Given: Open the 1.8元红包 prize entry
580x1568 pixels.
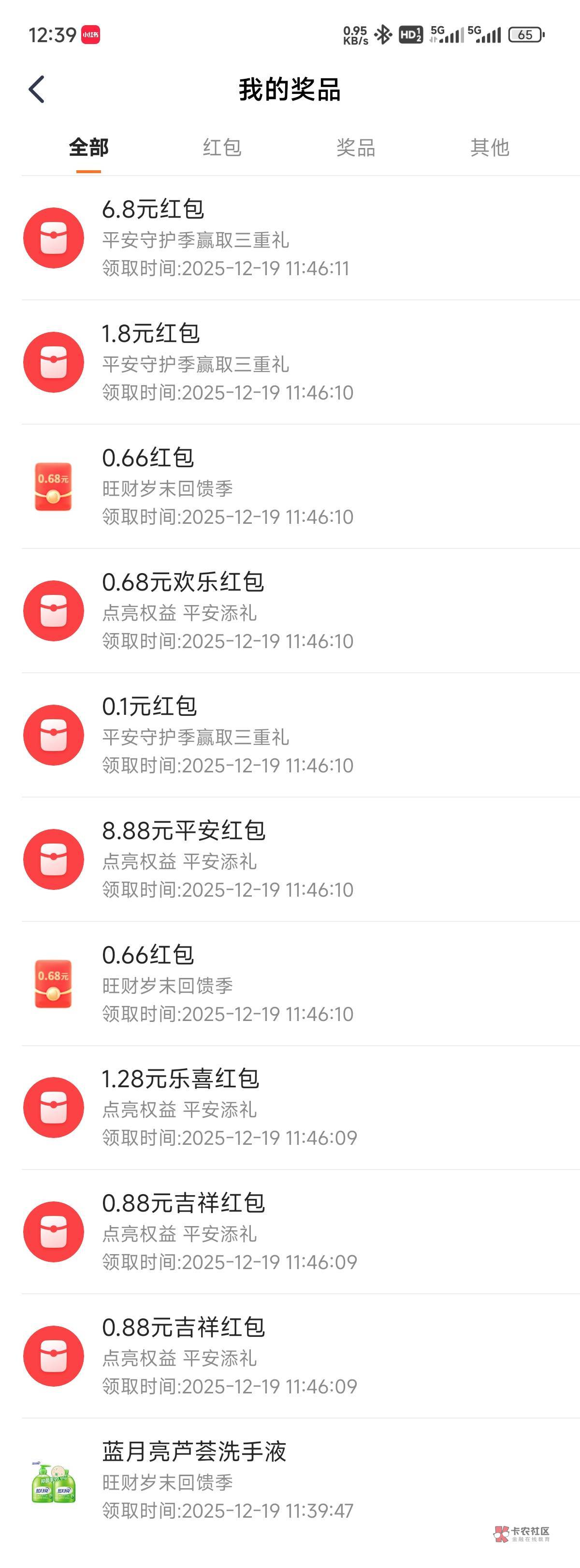Looking at the screenshot, I should click(x=301, y=362).
